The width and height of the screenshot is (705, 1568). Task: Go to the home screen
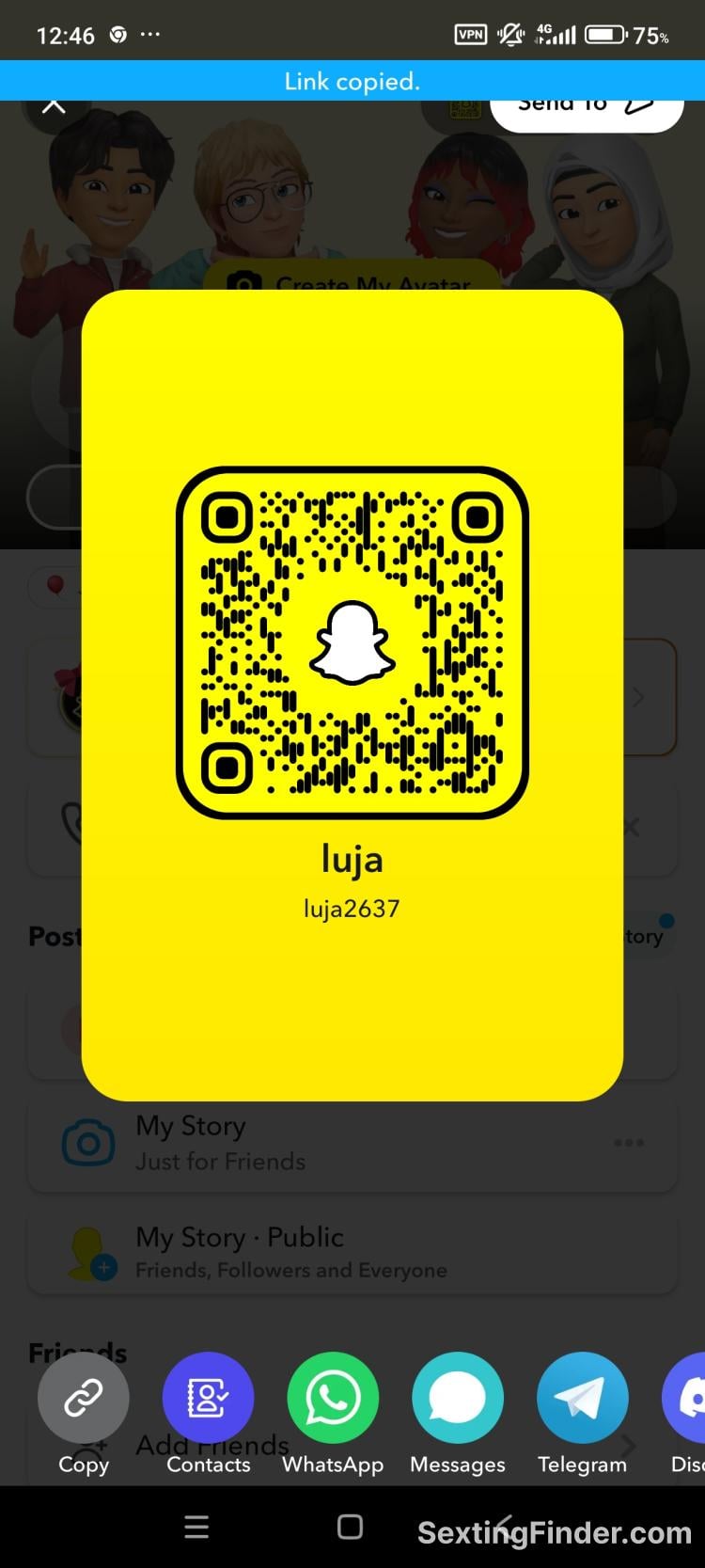point(350,1527)
